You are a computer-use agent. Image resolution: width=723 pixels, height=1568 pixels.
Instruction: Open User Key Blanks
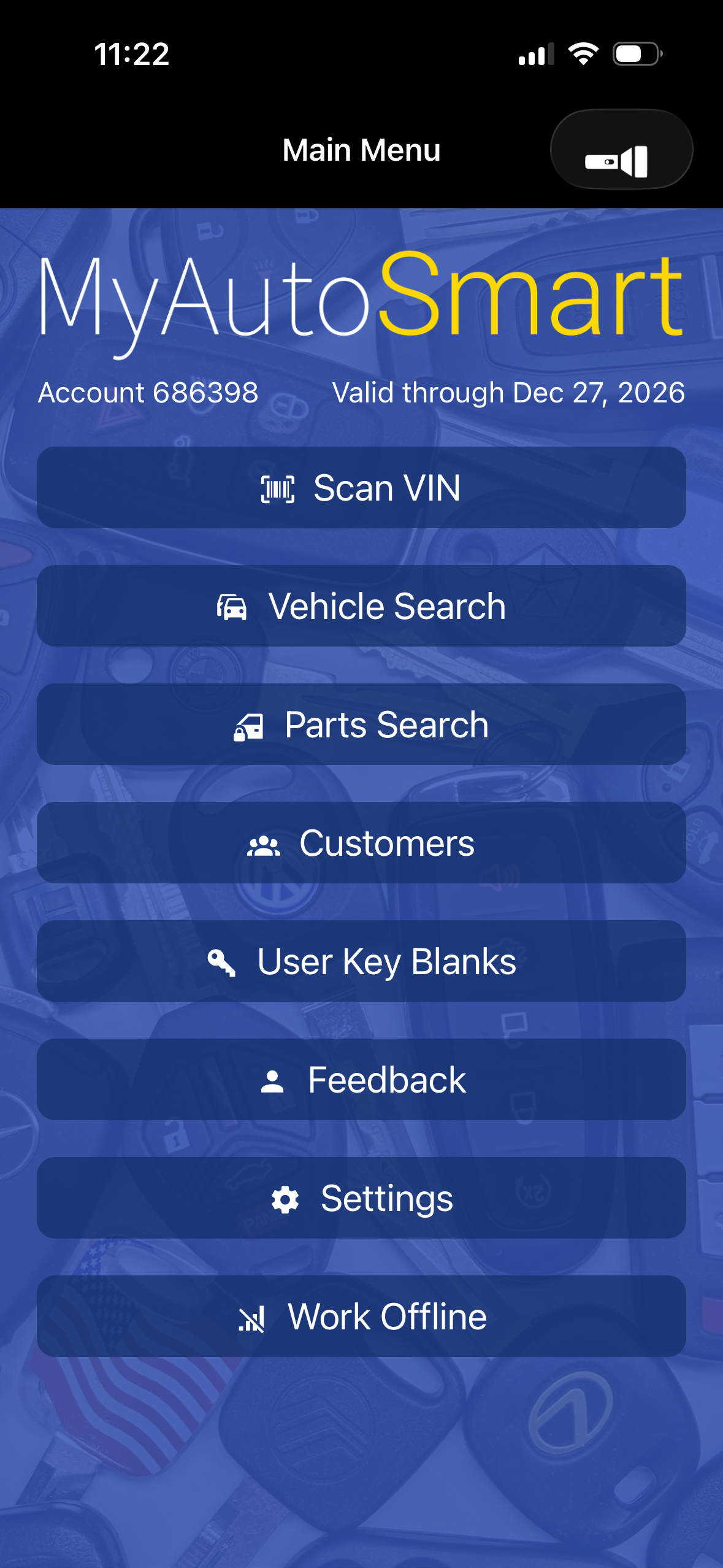click(x=361, y=961)
